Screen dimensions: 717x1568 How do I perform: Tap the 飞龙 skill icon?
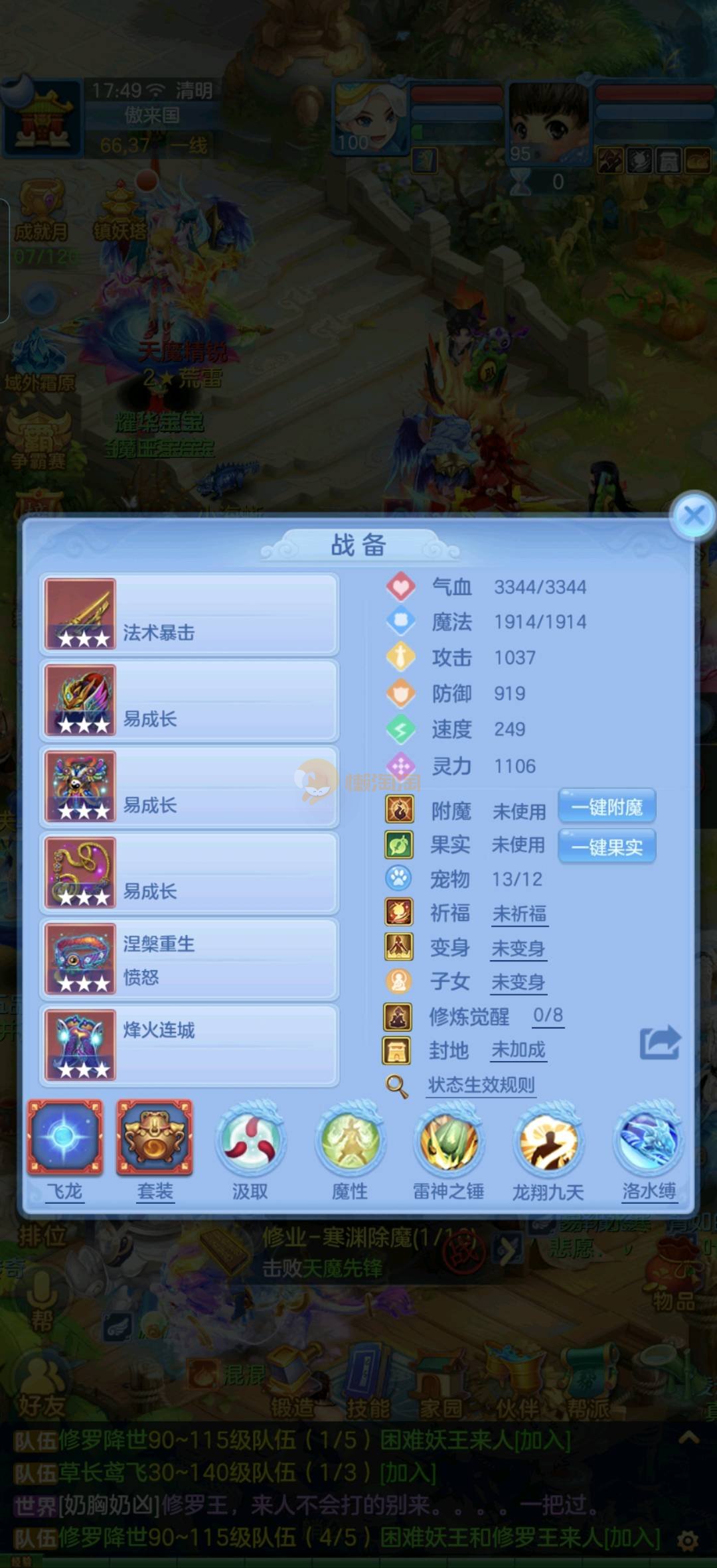(64, 1138)
